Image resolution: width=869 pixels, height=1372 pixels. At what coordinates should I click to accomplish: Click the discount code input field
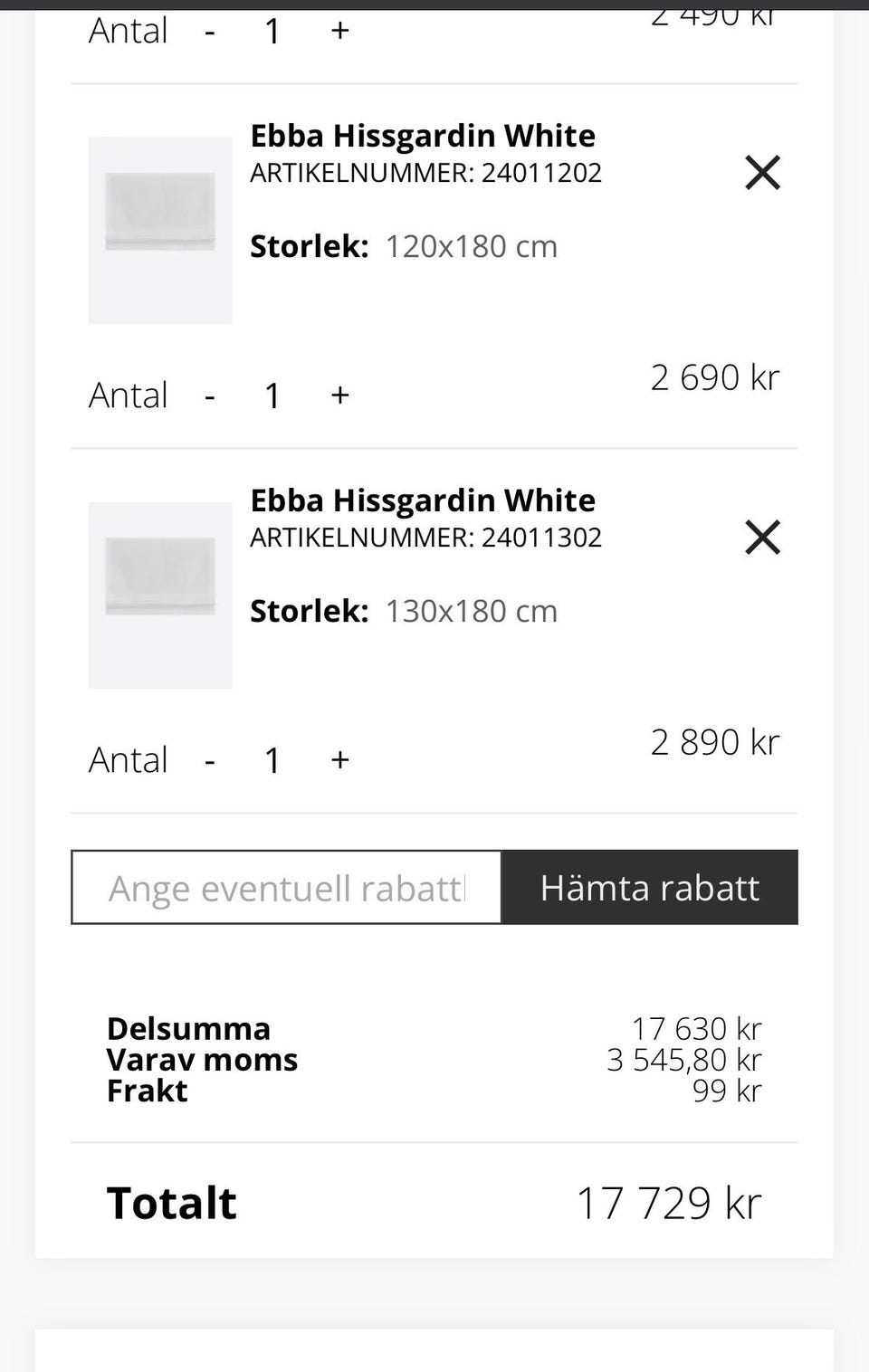coord(285,888)
